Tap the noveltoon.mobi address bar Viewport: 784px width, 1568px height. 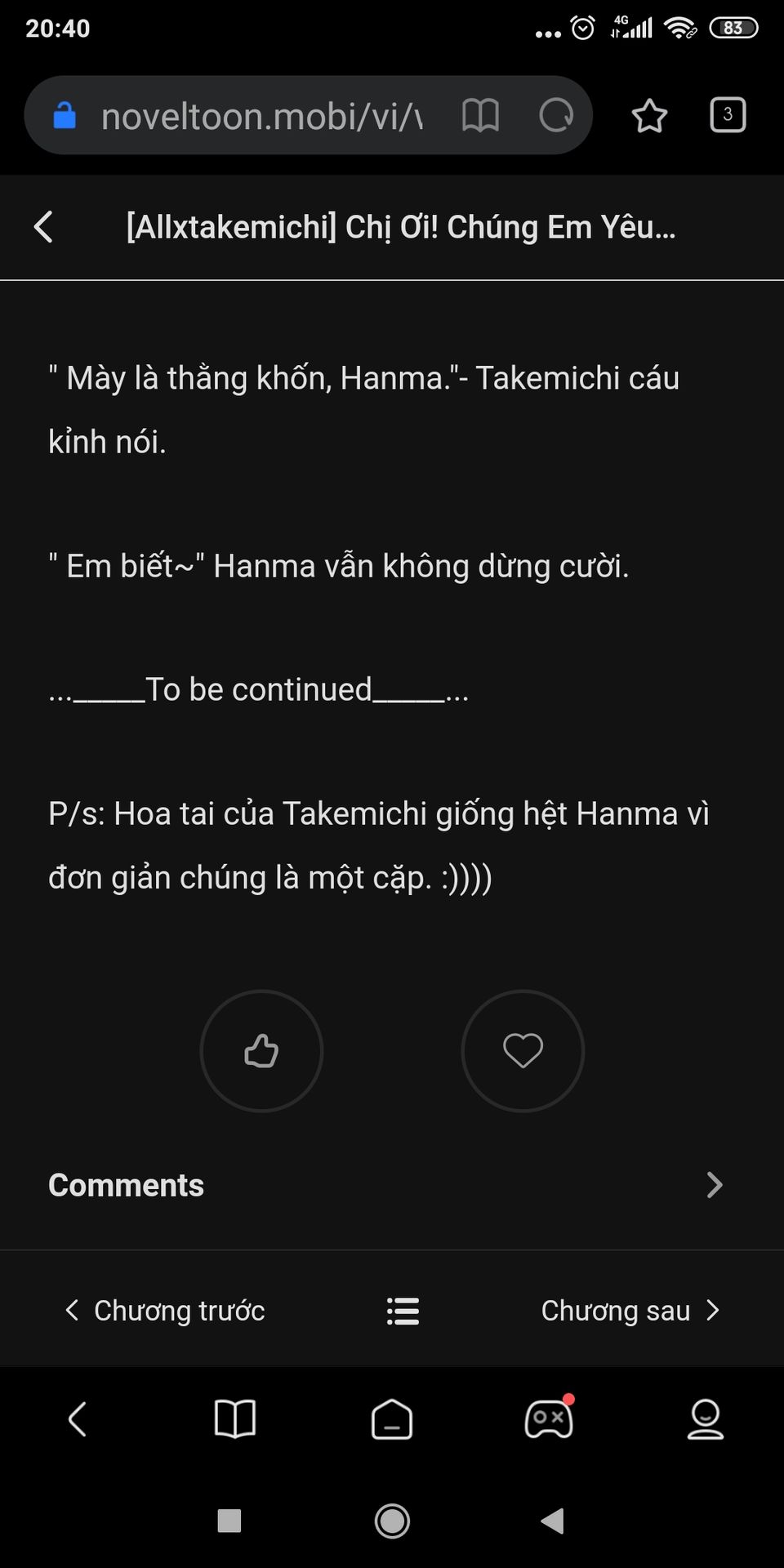(261, 116)
